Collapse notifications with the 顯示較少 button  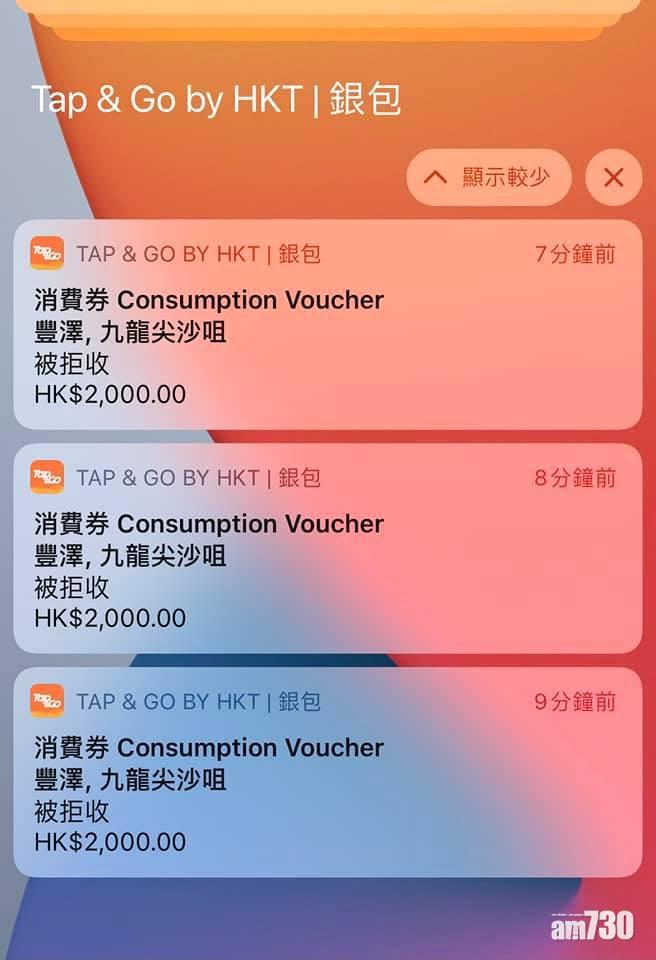488,178
